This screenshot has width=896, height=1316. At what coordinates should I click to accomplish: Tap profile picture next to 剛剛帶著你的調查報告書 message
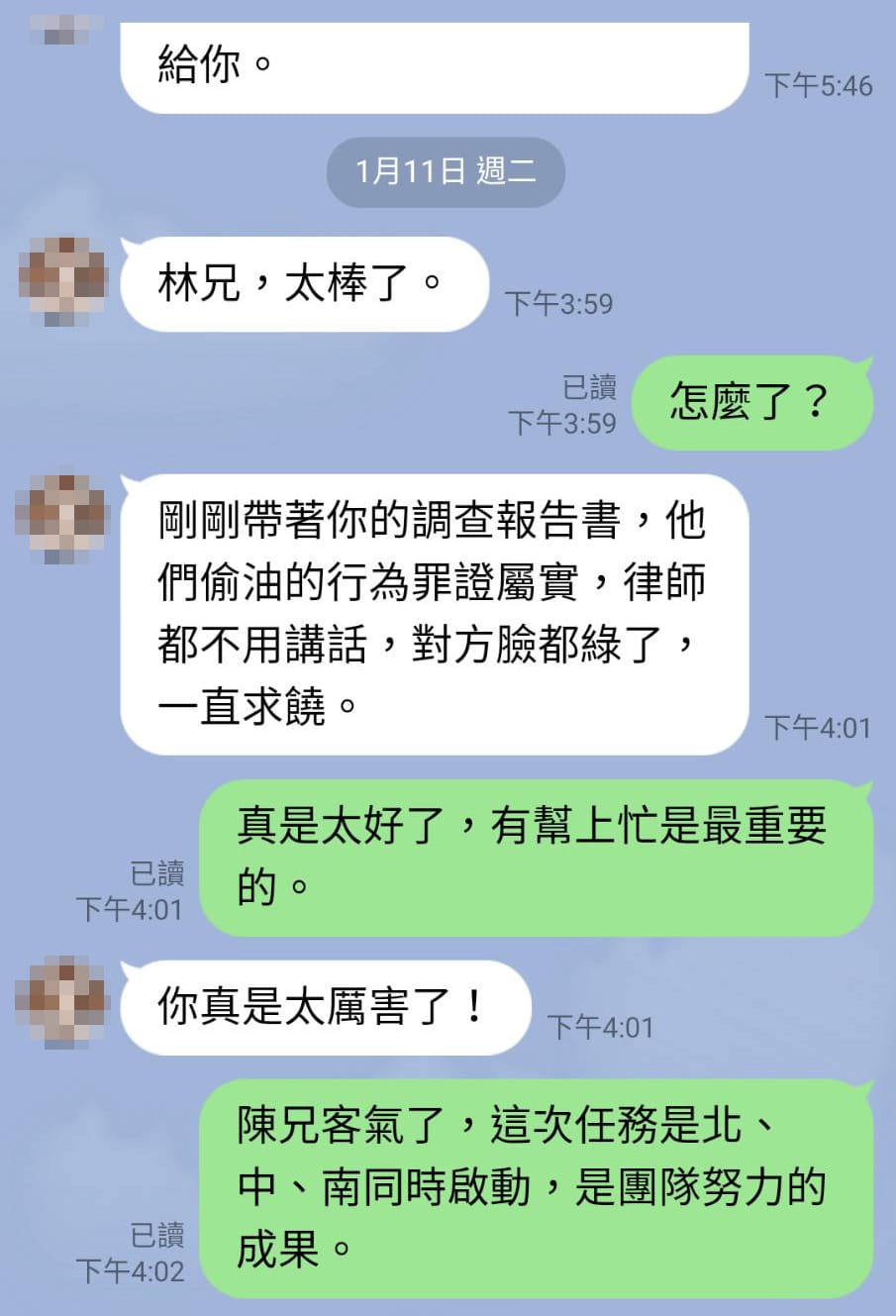tap(62, 518)
